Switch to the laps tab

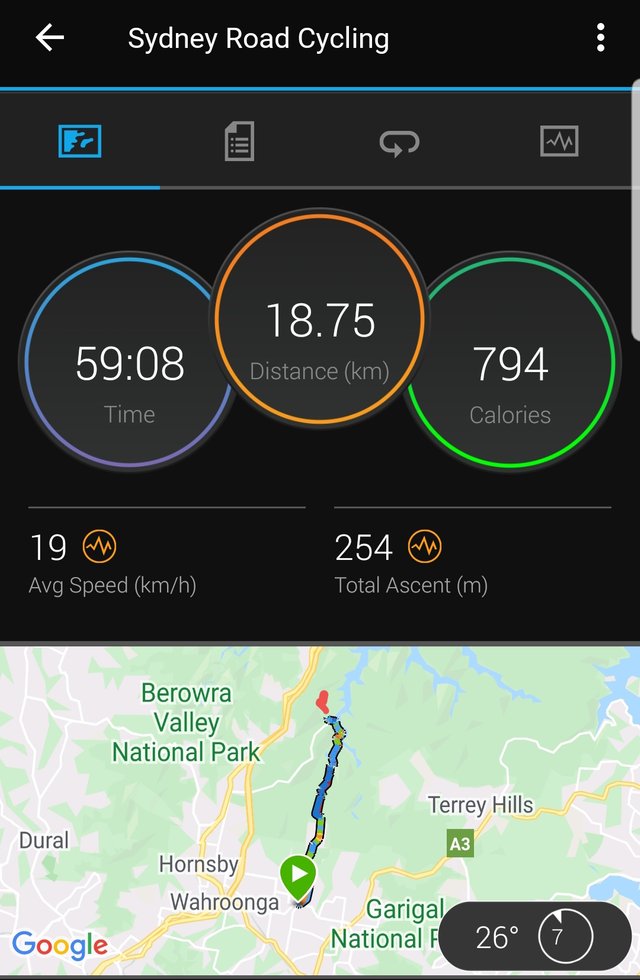[x=399, y=143]
